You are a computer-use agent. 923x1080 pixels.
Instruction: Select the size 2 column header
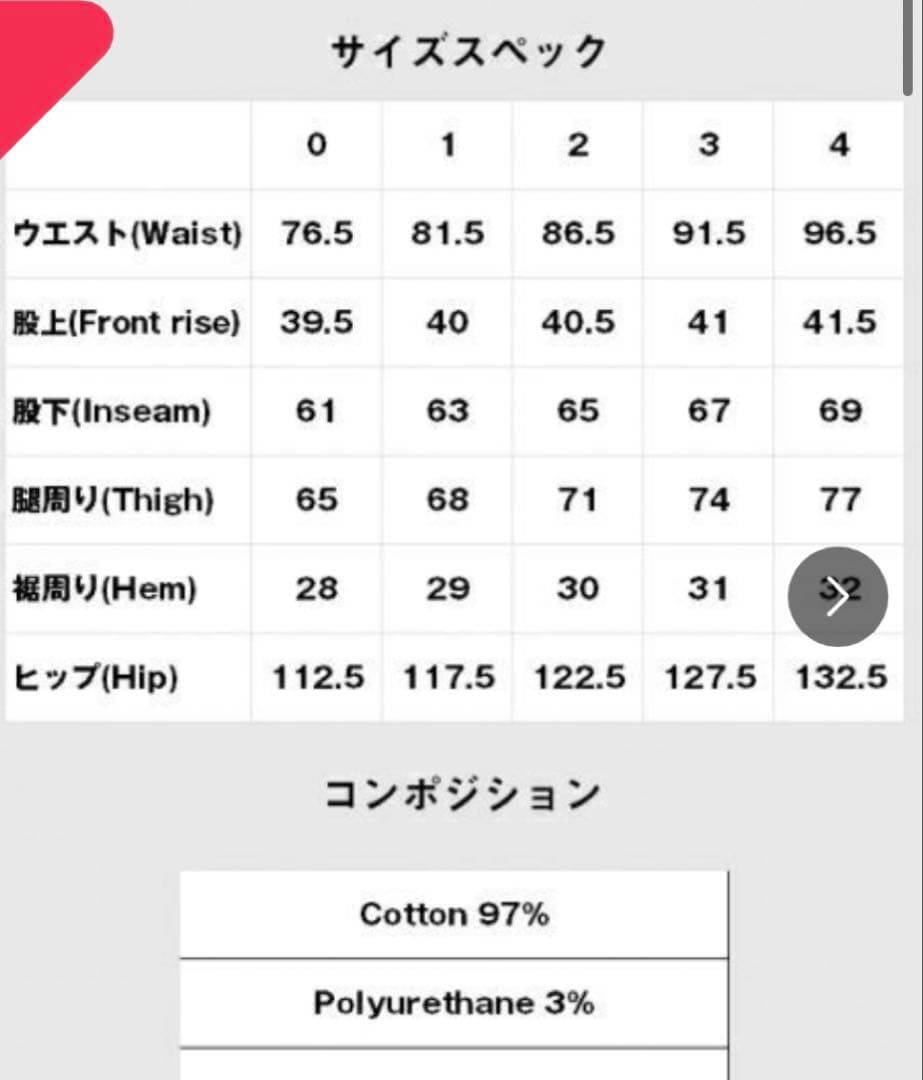click(x=577, y=144)
